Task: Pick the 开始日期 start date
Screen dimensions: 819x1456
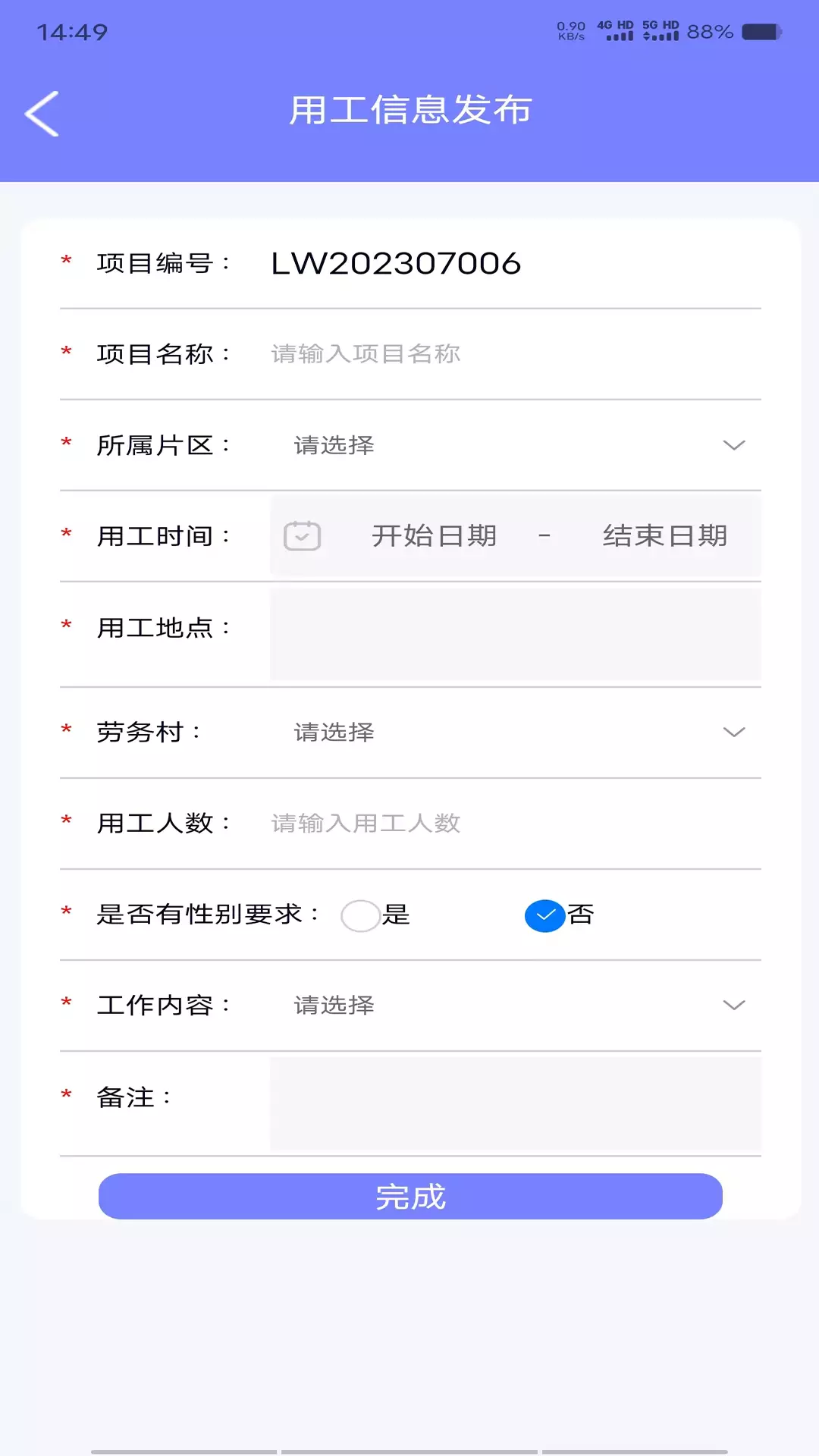Action: tap(434, 536)
